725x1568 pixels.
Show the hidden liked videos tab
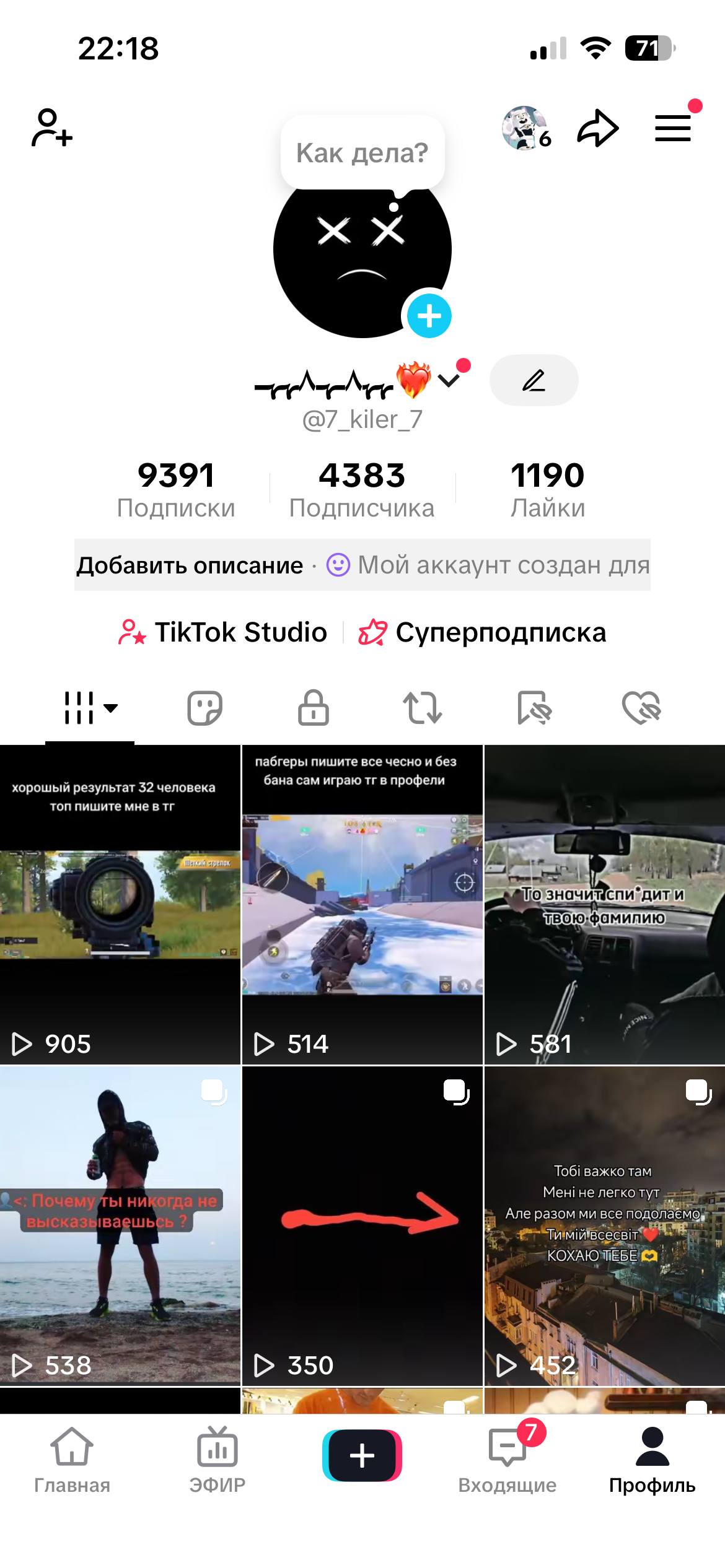(641, 707)
